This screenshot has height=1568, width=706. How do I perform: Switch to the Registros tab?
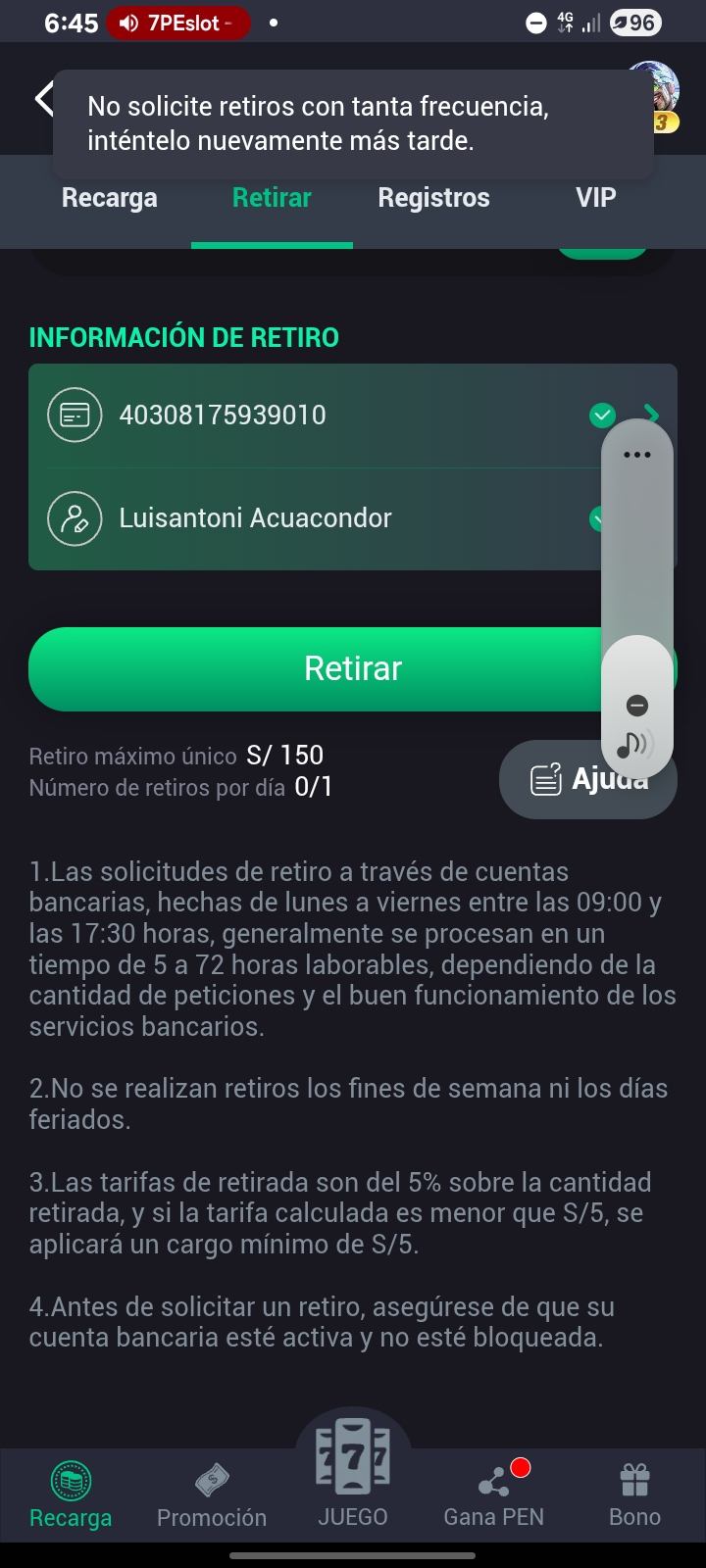click(x=433, y=198)
